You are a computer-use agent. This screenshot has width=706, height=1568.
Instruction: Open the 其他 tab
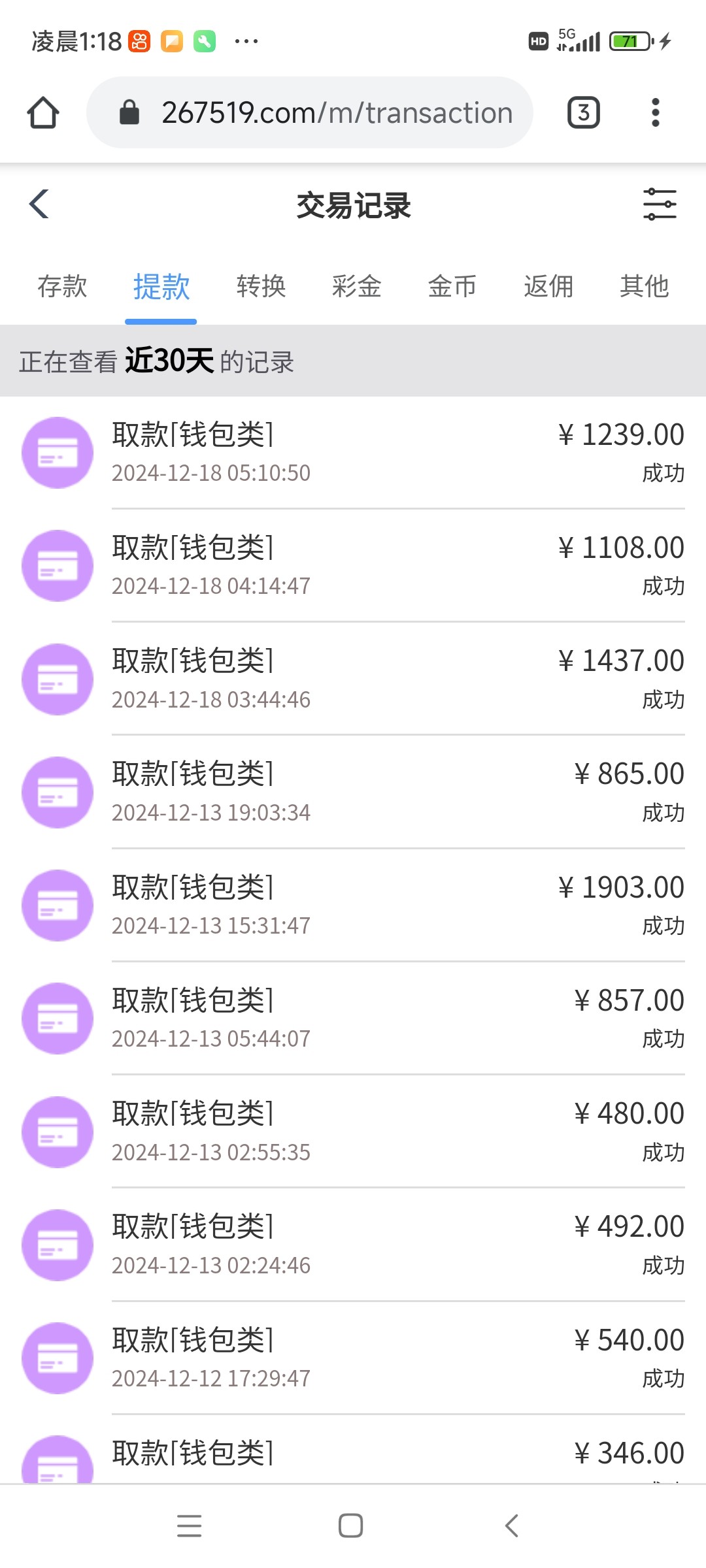pos(644,286)
